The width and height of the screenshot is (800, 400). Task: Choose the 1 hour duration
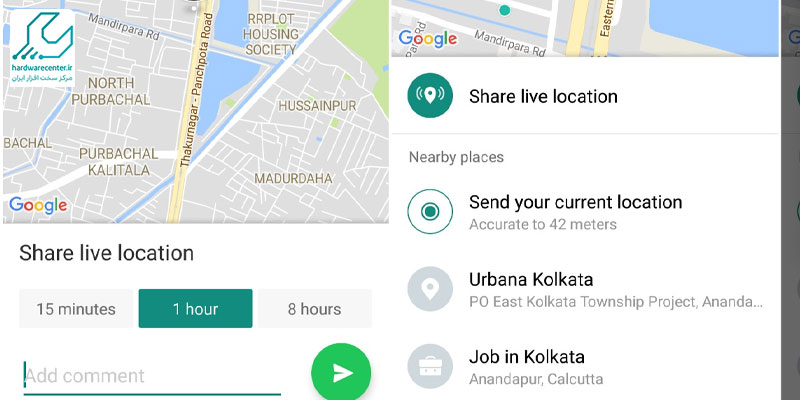(x=195, y=309)
